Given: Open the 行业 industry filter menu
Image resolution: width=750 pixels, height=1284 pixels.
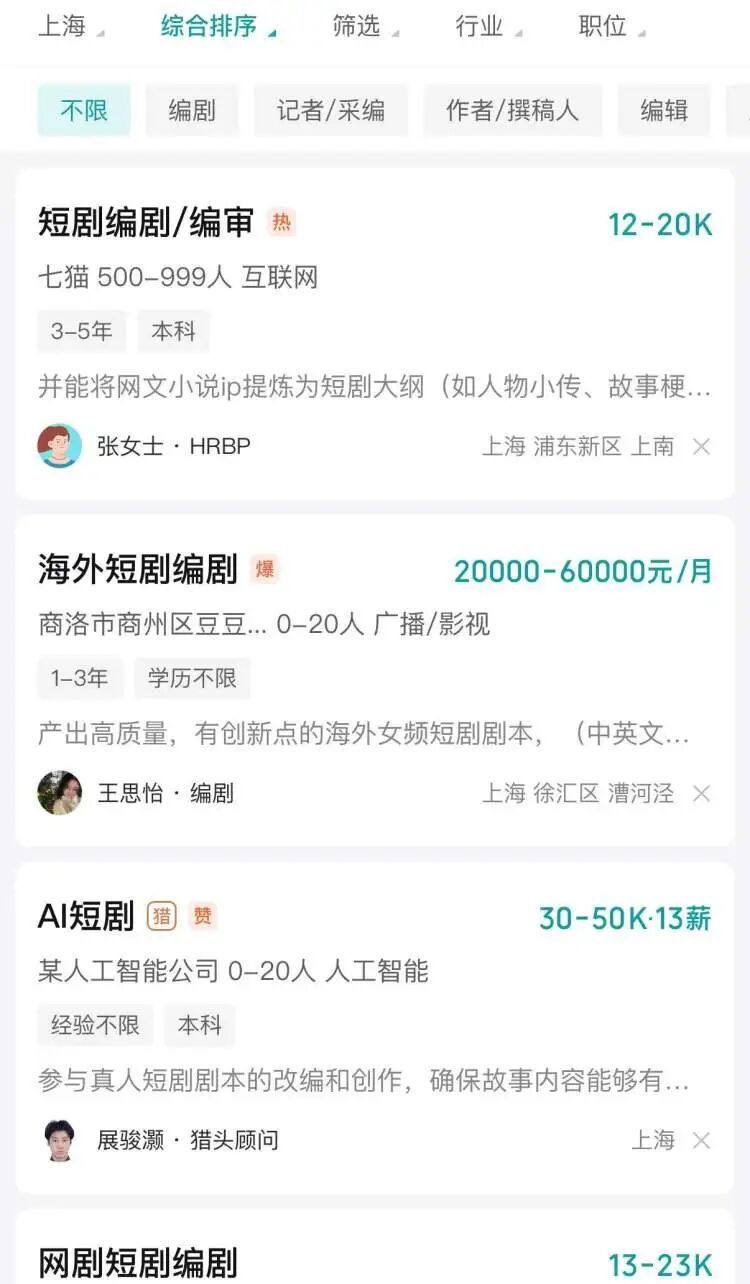Looking at the screenshot, I should pos(479,27).
